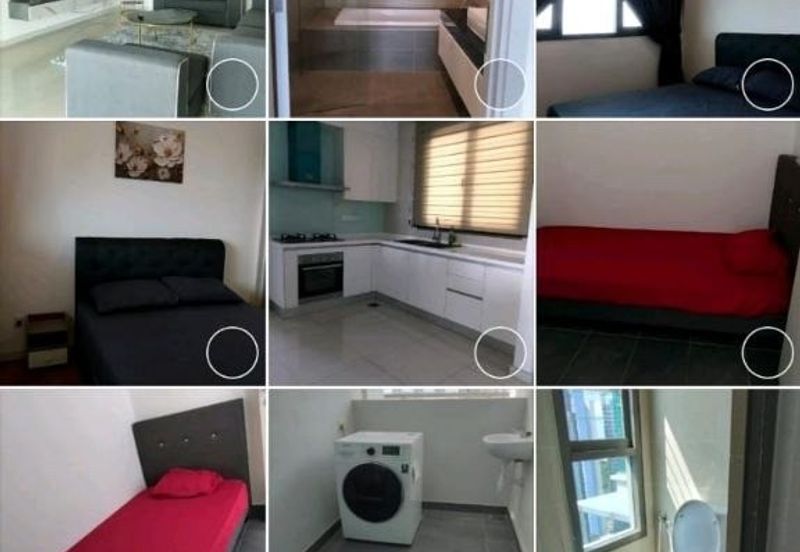Open the washing machine photo
Viewport: 800px width, 552px height.
click(400, 471)
